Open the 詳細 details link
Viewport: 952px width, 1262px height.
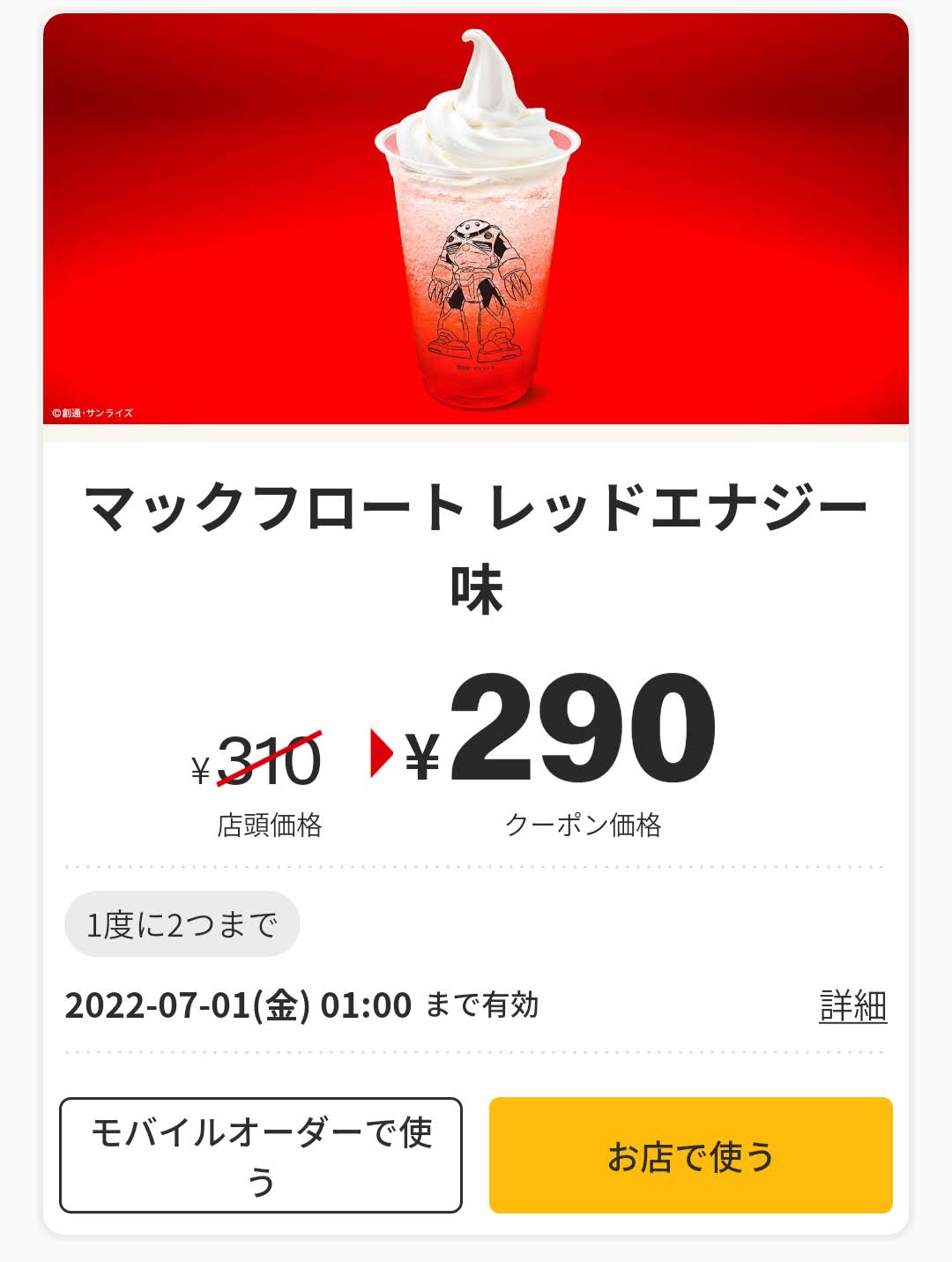click(x=852, y=1005)
